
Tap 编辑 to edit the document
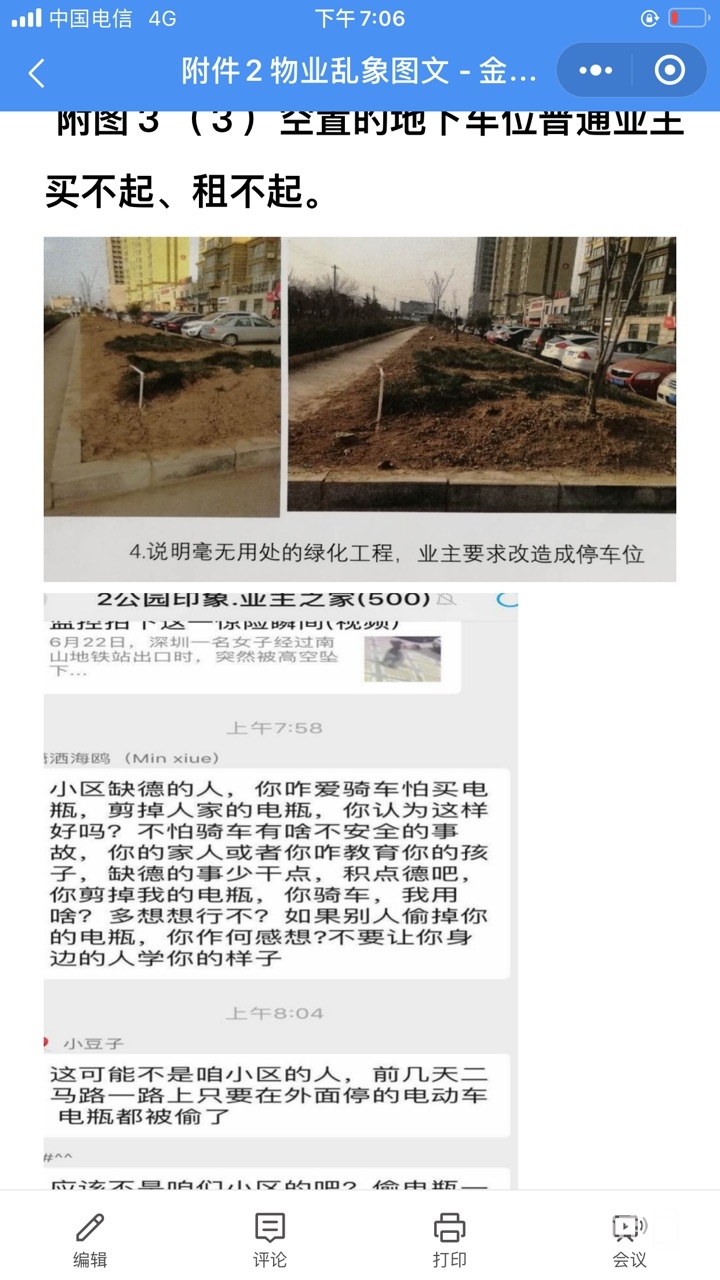pos(90,1239)
